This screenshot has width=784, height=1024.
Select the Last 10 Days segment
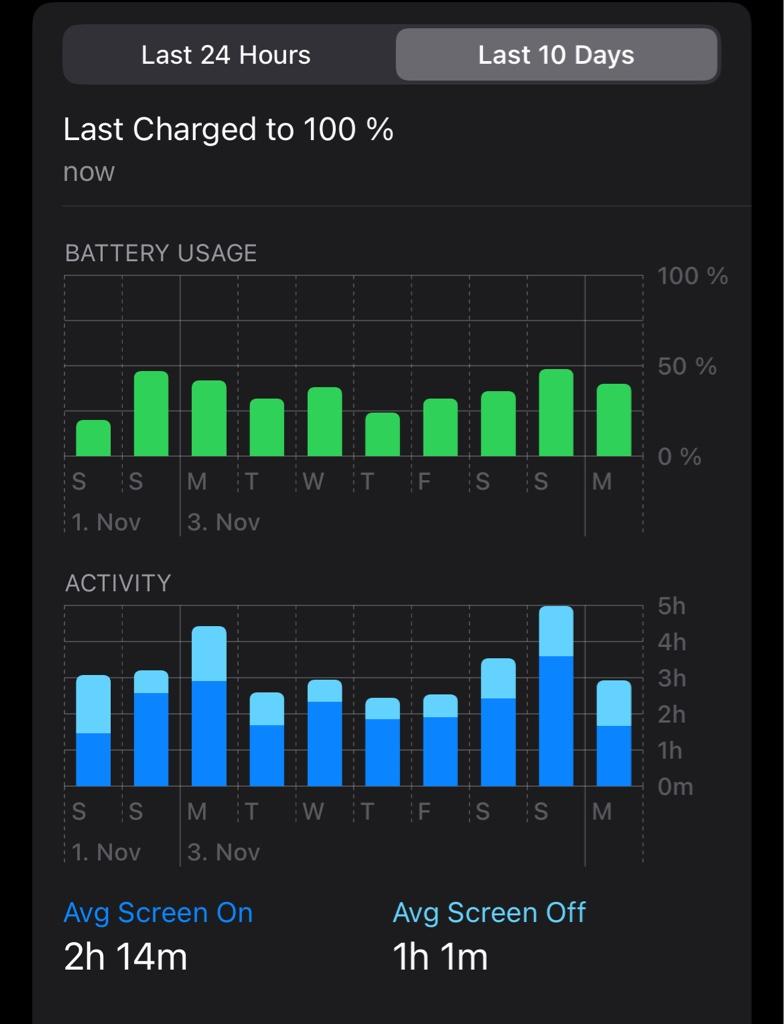(556, 55)
